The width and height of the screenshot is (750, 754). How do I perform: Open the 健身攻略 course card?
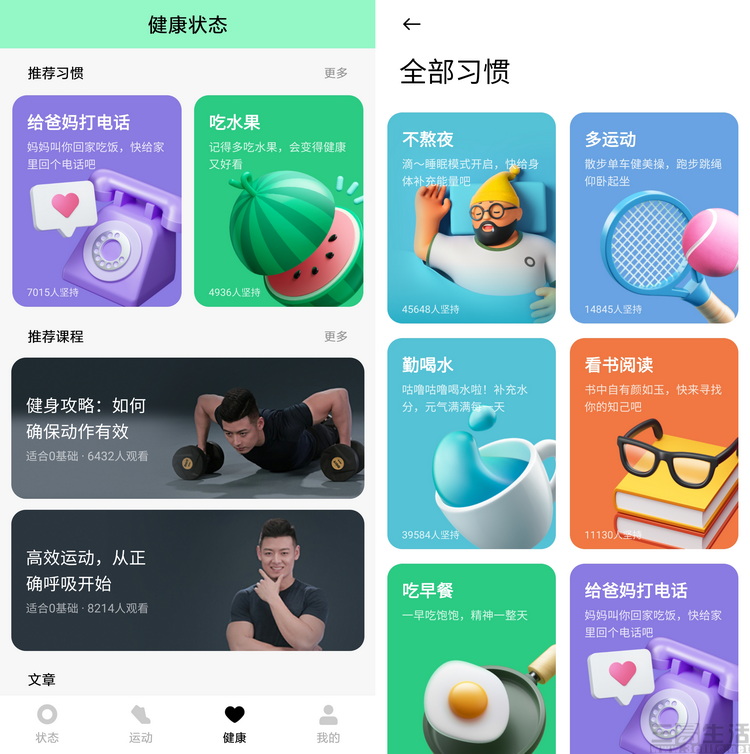coord(187,428)
